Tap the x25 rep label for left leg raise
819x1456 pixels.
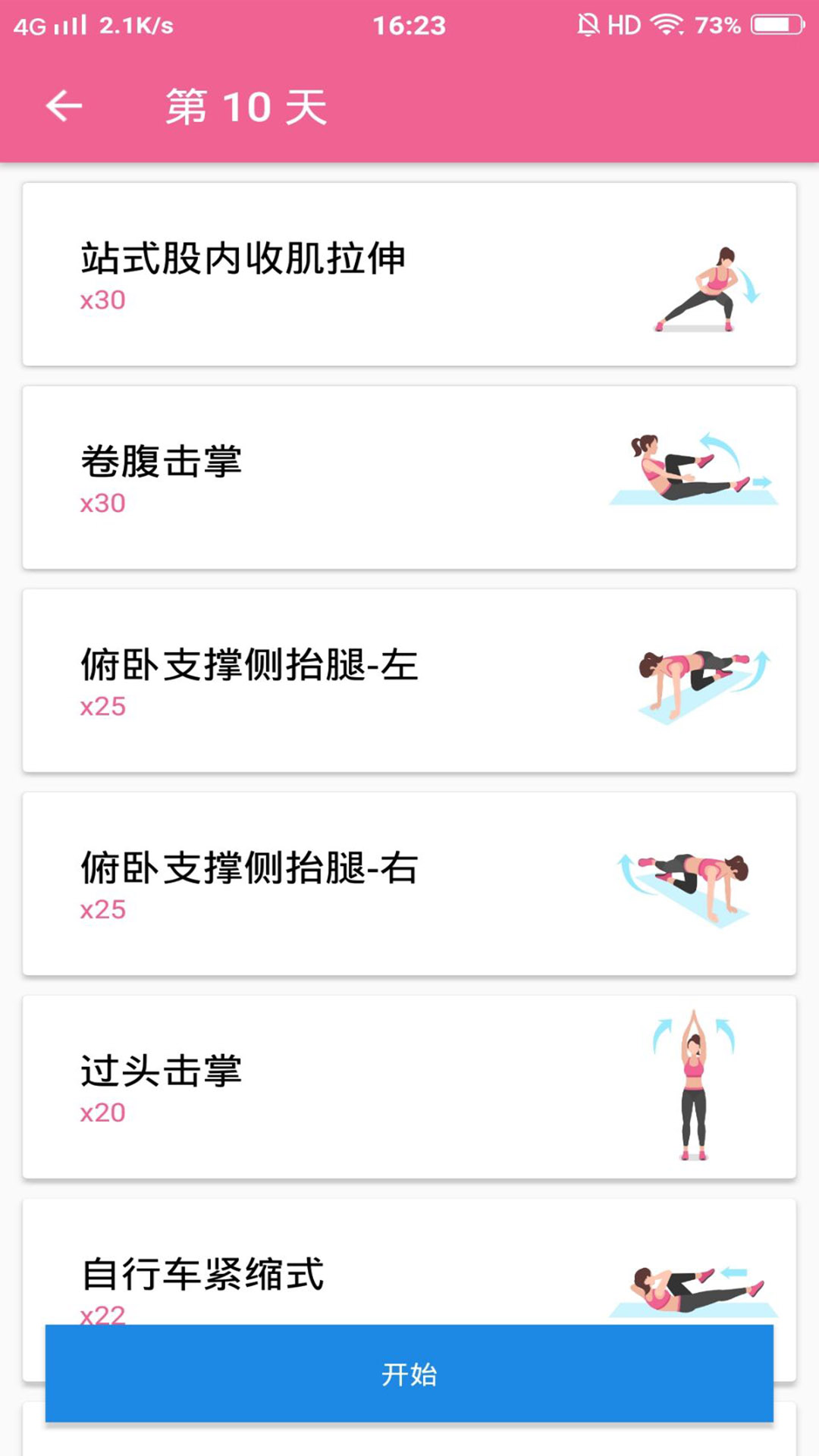(102, 705)
